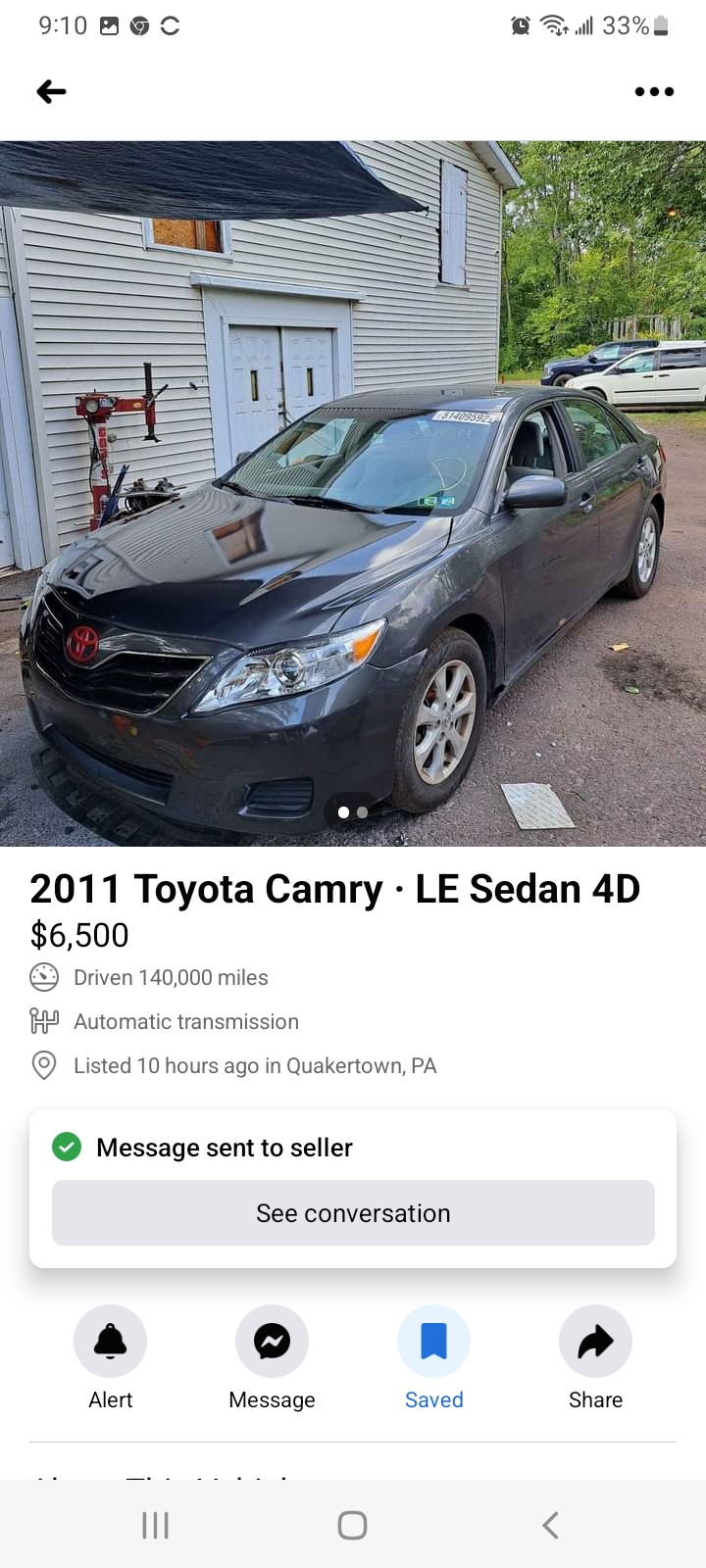Viewport: 706px width, 1568px height.
Task: Tap the system home button
Action: pyautogui.click(x=352, y=1525)
